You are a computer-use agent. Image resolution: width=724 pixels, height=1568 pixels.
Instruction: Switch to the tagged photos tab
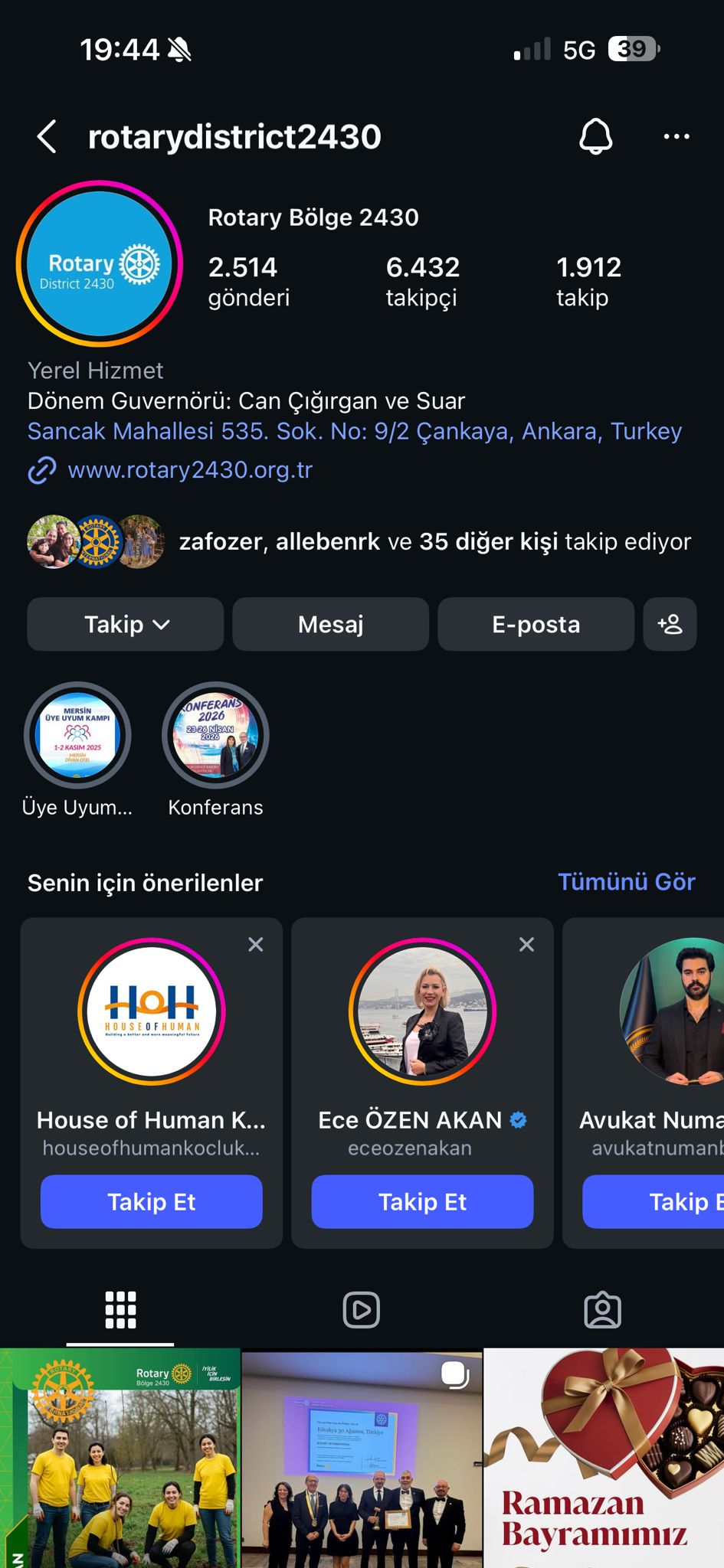click(602, 1309)
